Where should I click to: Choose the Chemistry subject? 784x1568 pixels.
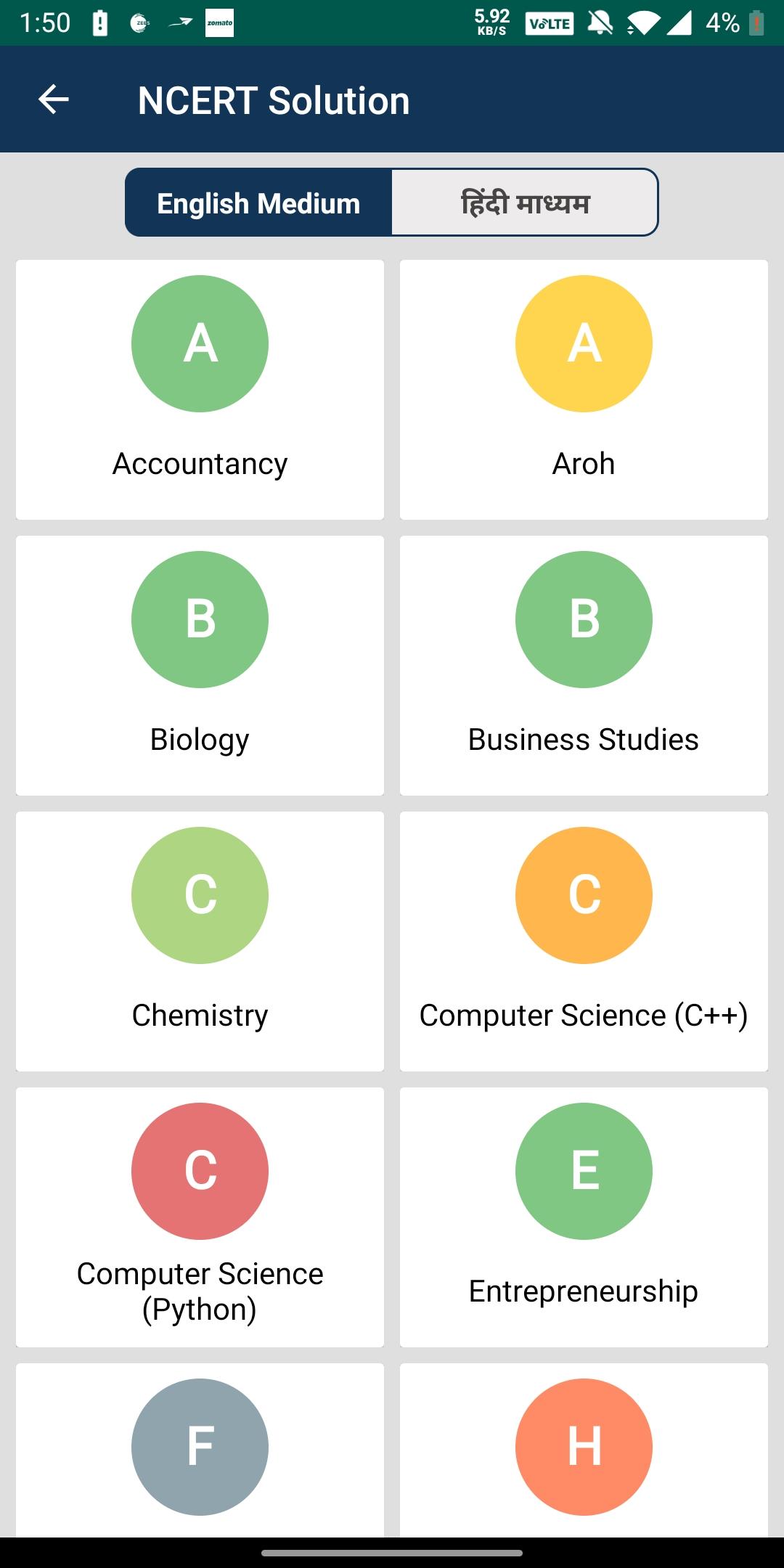tap(200, 942)
